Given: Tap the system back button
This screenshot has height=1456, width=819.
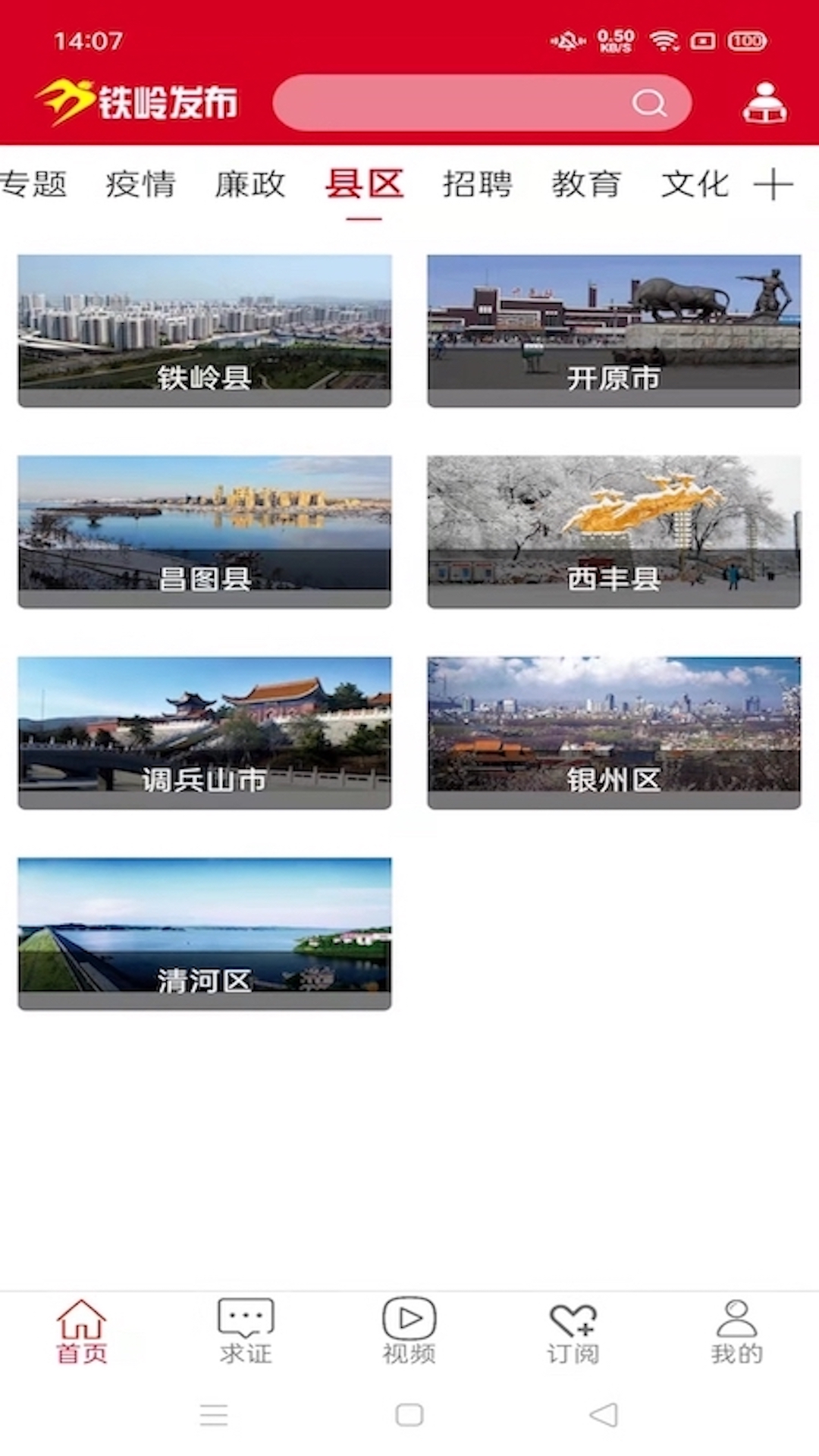Looking at the screenshot, I should [x=604, y=1414].
